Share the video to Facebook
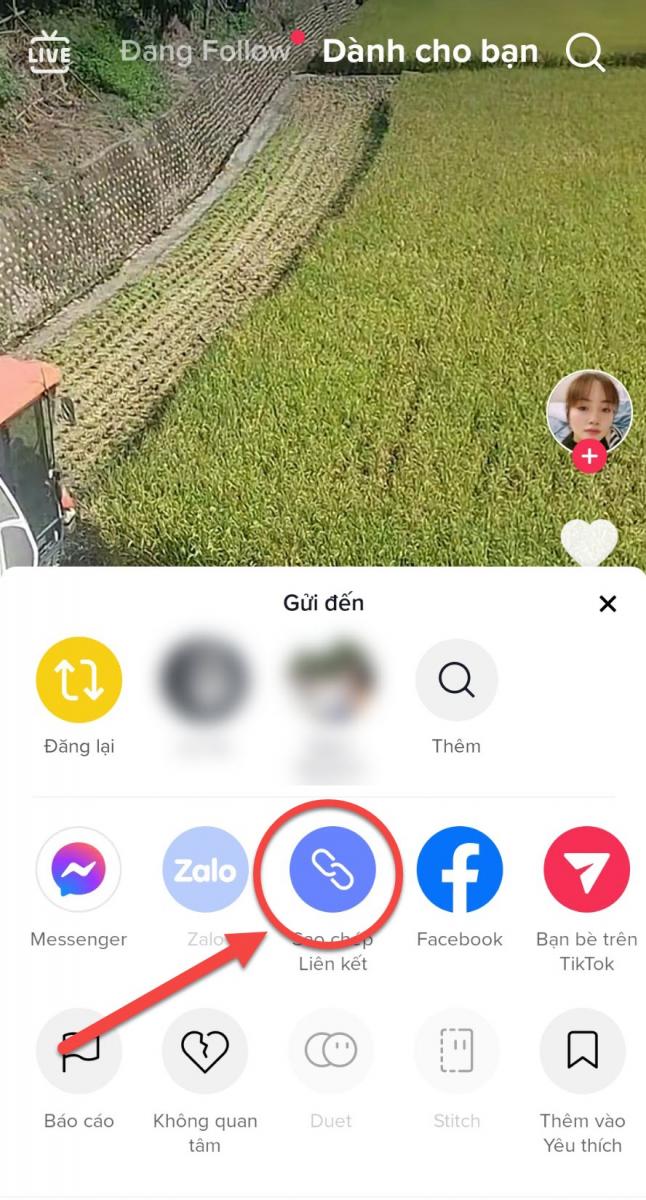 pyautogui.click(x=459, y=869)
